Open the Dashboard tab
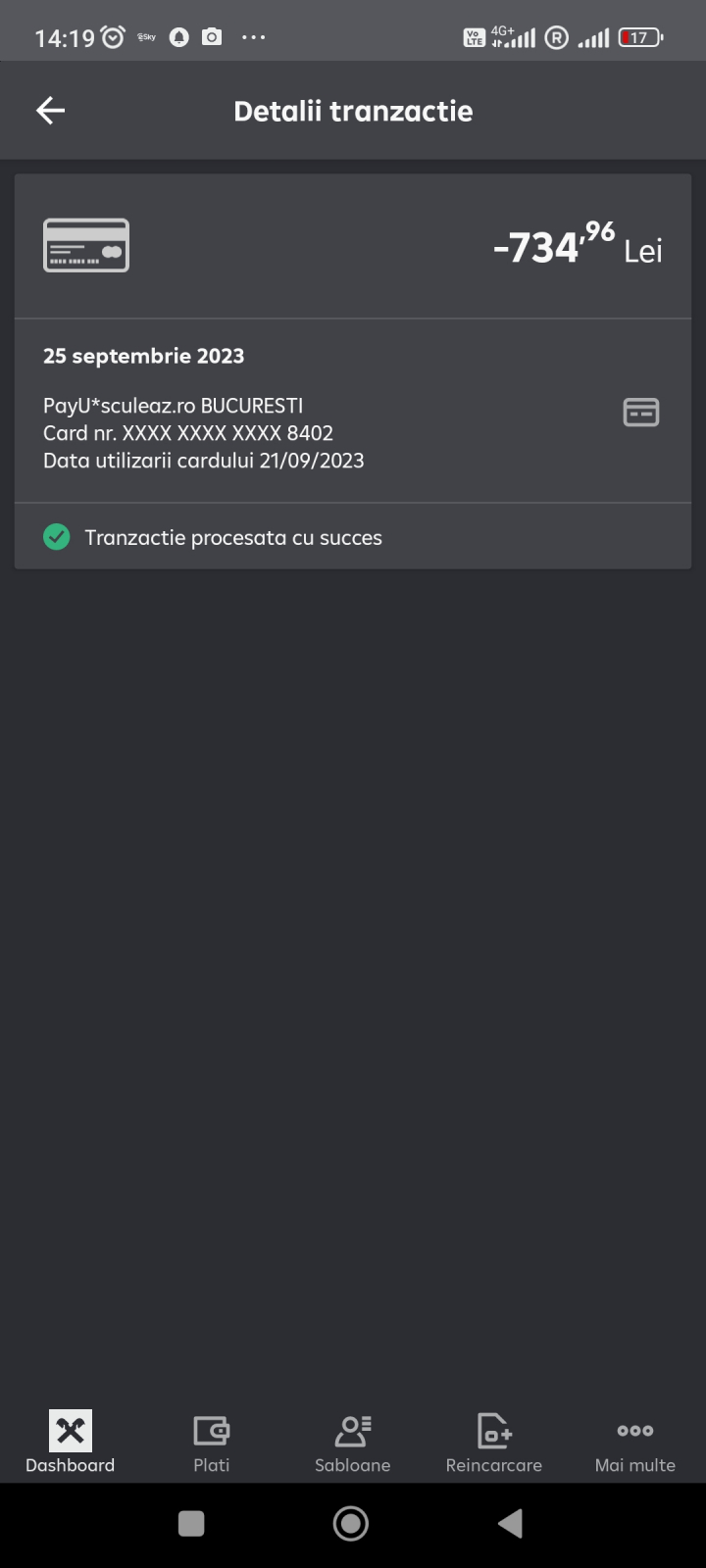The image size is (706, 1568). click(71, 1444)
